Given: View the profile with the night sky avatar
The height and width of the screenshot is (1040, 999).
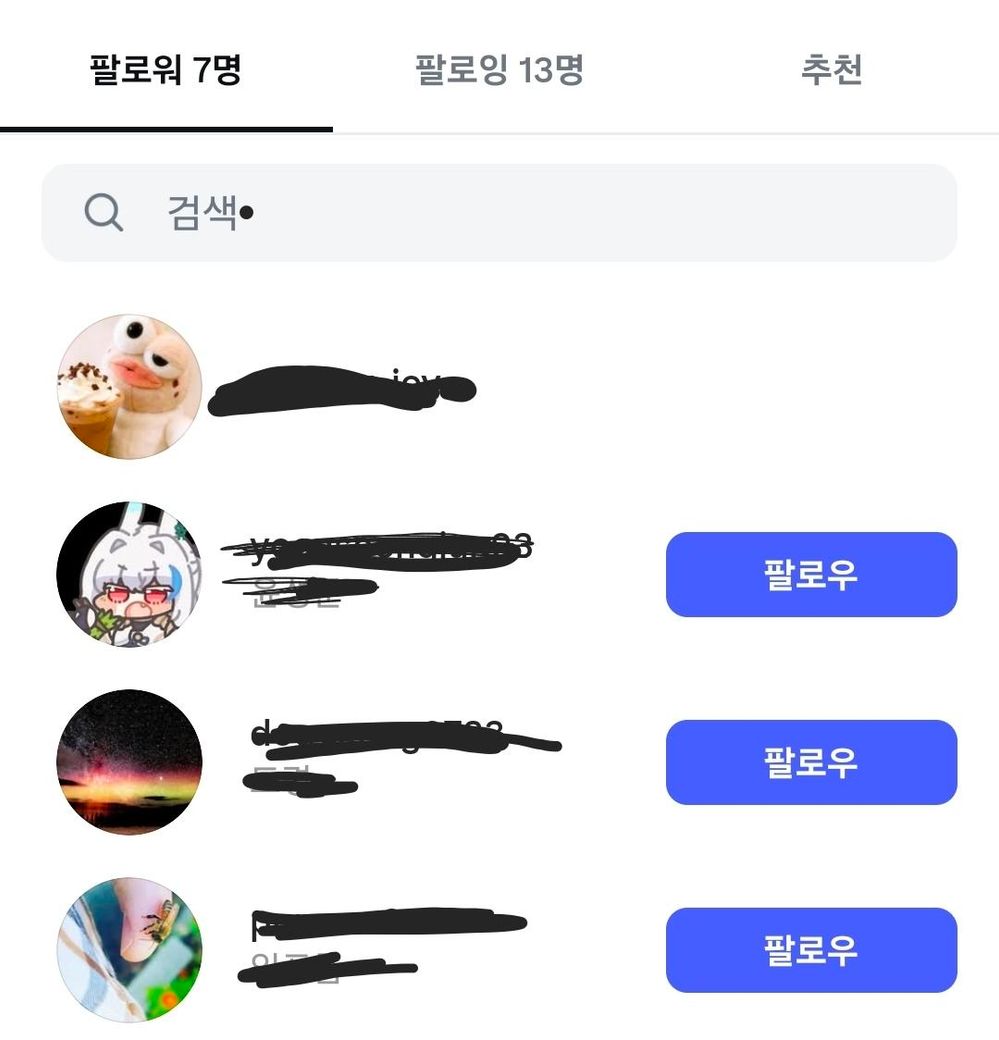Looking at the screenshot, I should [129, 762].
